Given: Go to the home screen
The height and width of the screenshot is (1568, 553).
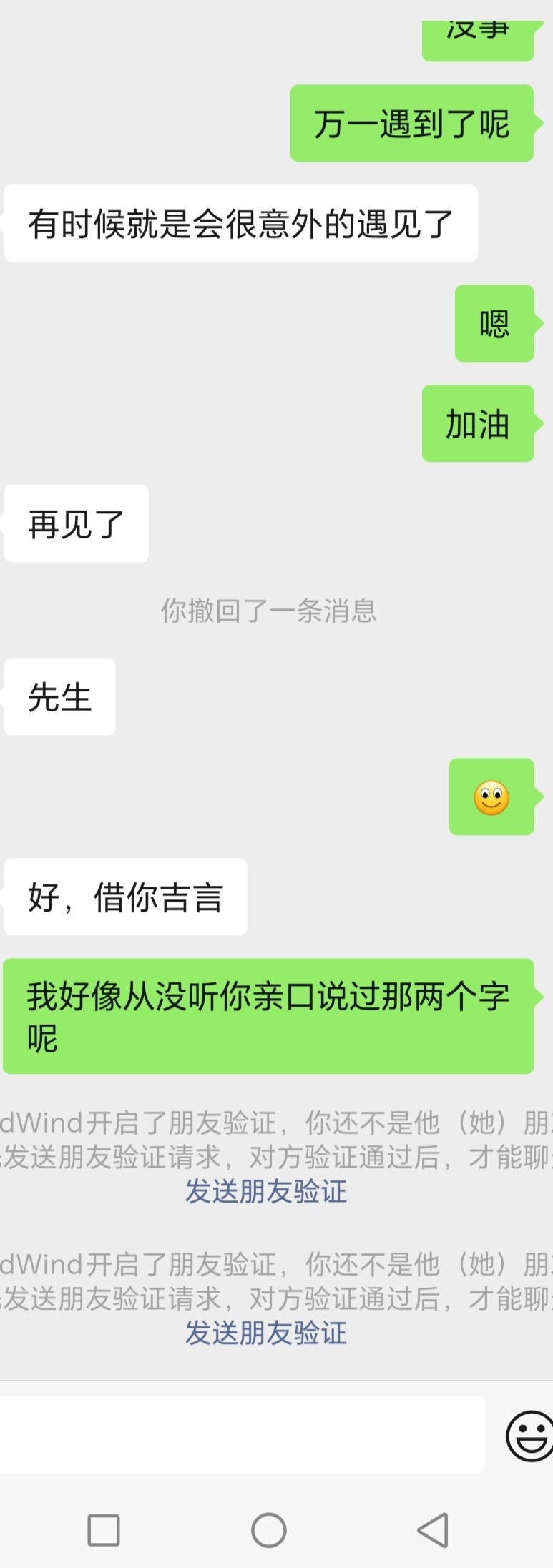Looking at the screenshot, I should [269, 1530].
